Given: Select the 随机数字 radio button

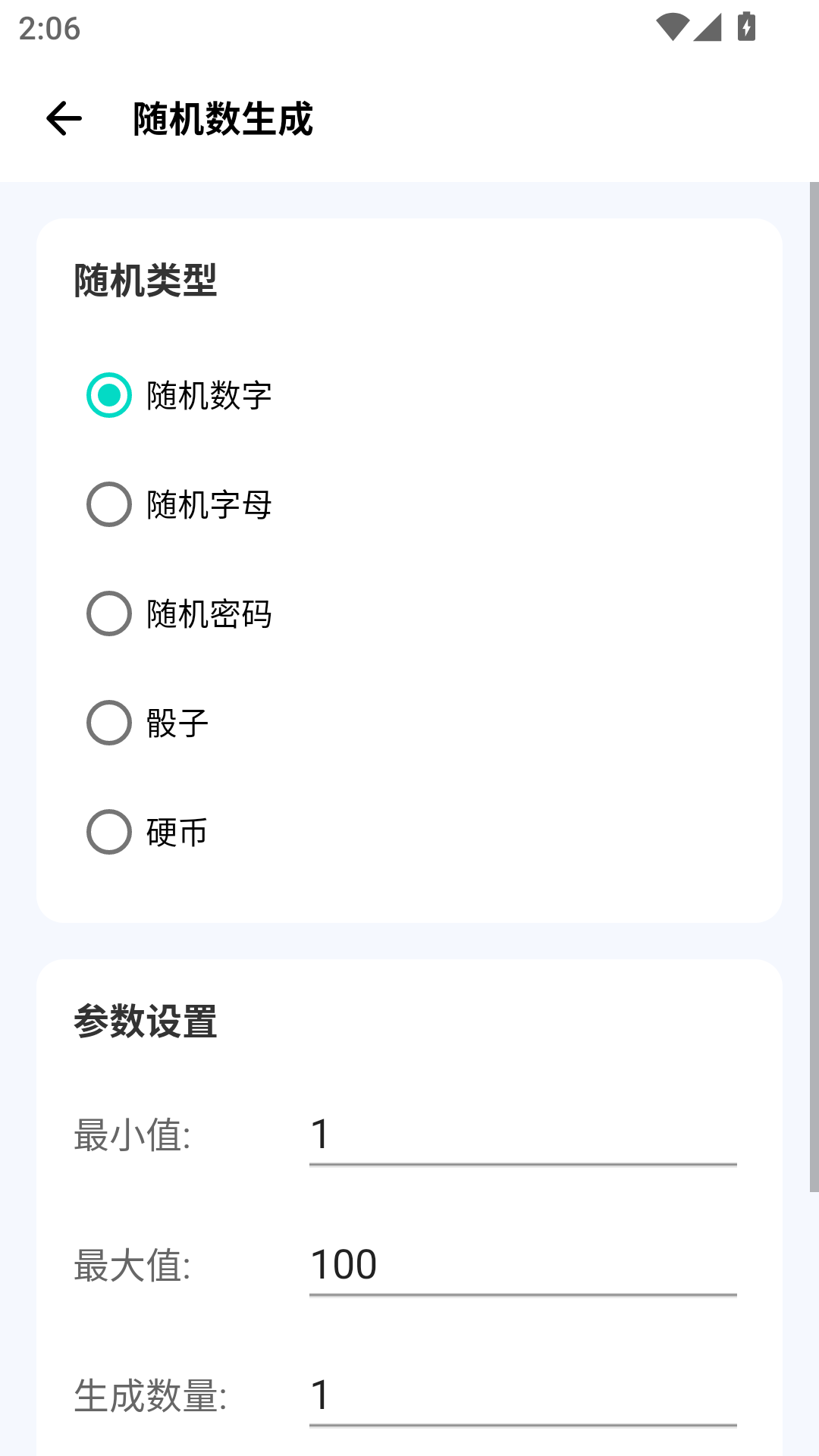Looking at the screenshot, I should [108, 395].
